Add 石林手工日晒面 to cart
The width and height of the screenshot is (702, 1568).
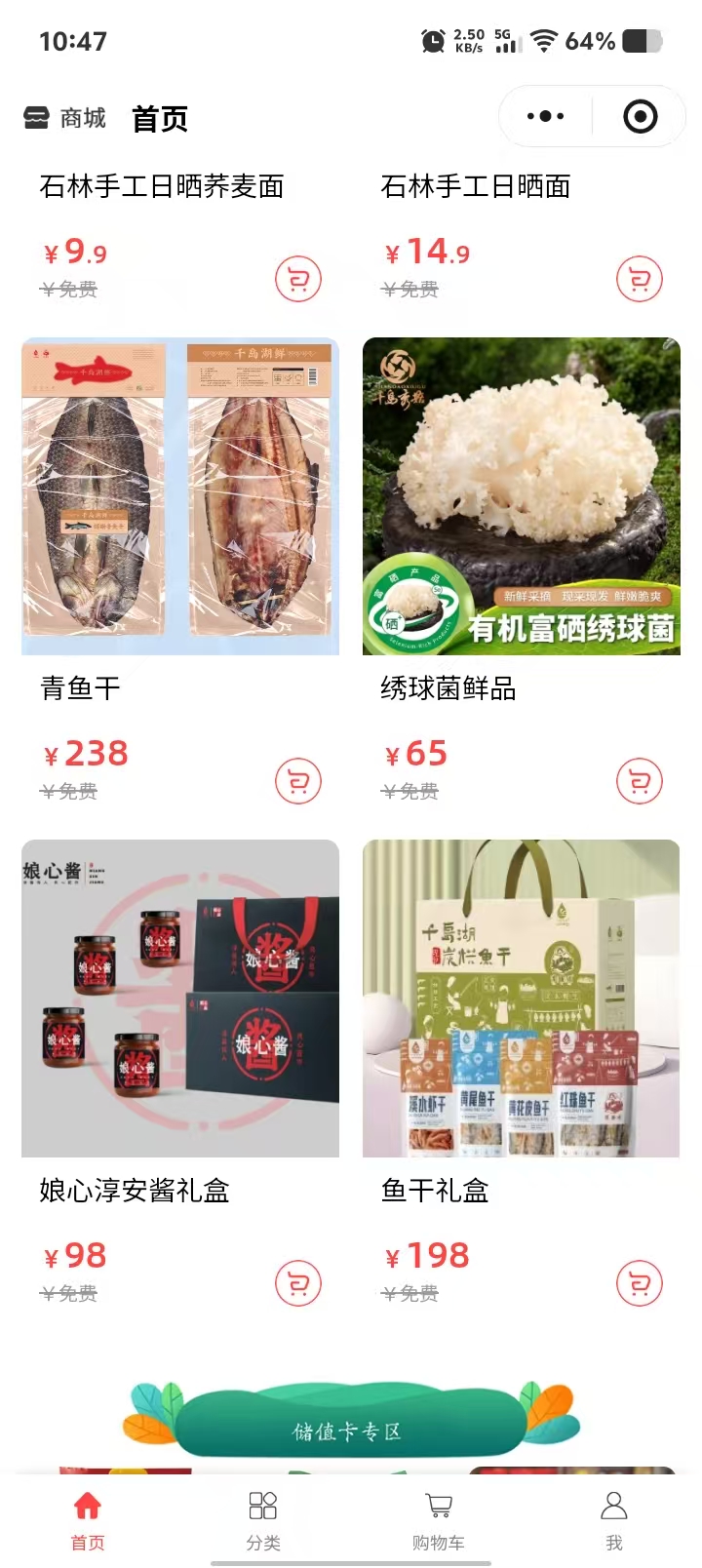coord(640,280)
